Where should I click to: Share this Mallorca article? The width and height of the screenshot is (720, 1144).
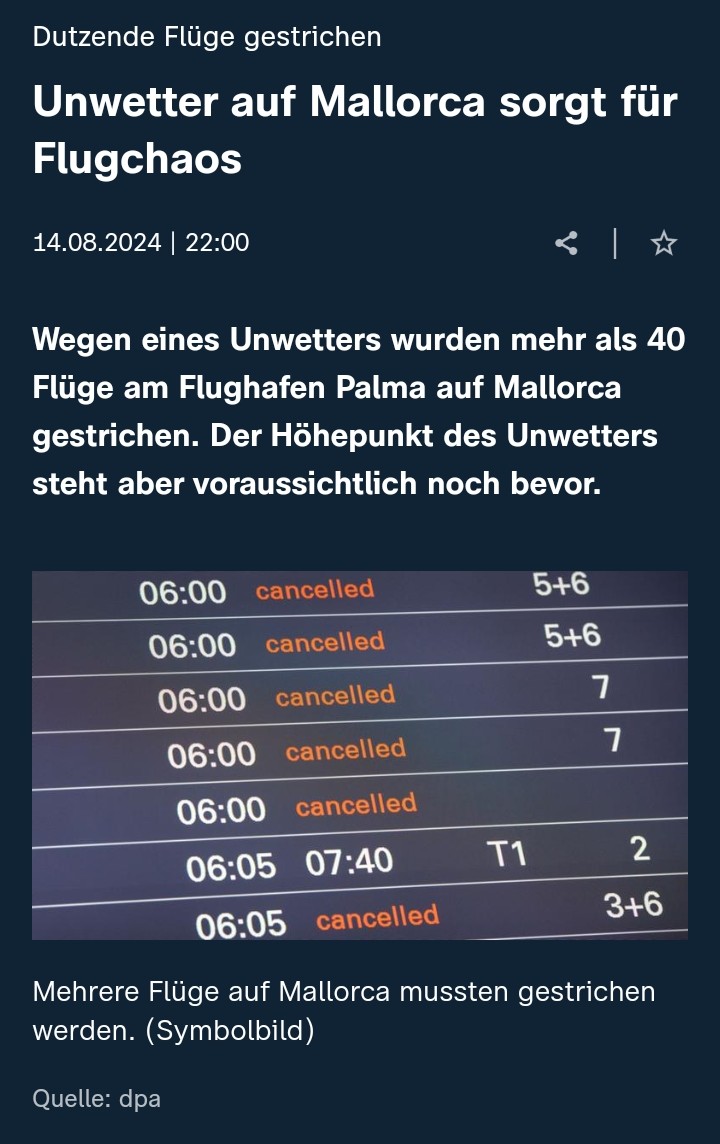point(566,243)
